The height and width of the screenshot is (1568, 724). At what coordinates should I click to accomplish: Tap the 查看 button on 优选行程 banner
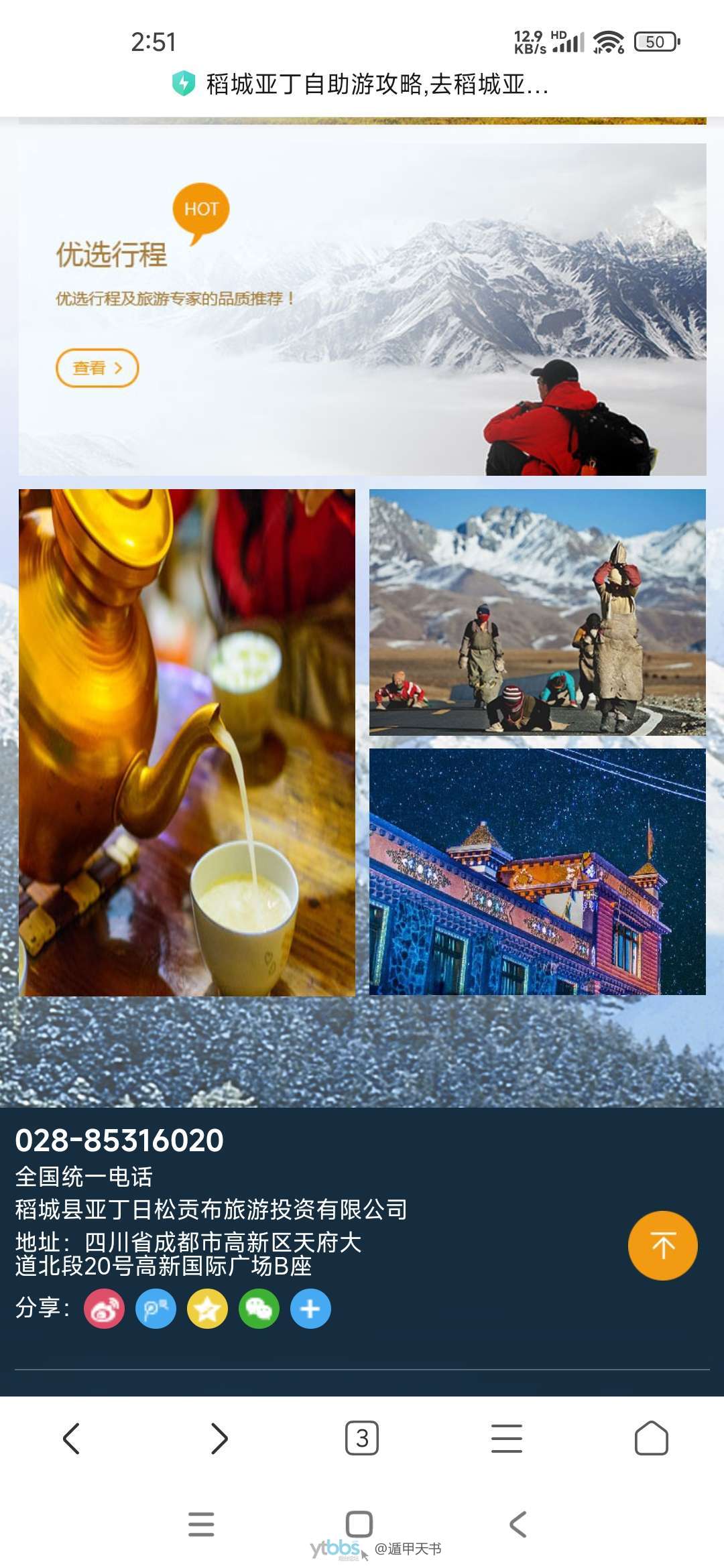point(97,368)
